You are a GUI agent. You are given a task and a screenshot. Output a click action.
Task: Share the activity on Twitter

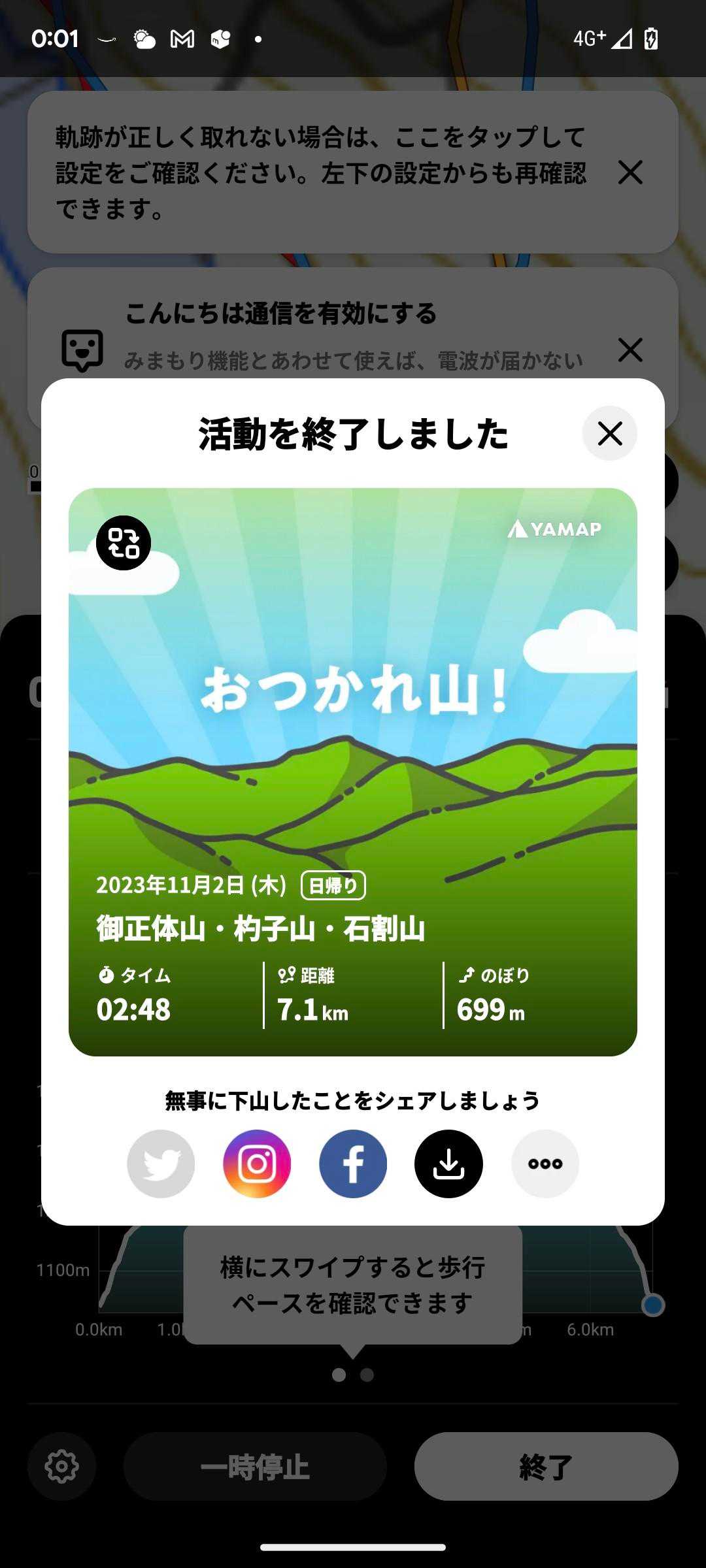pyautogui.click(x=161, y=1164)
